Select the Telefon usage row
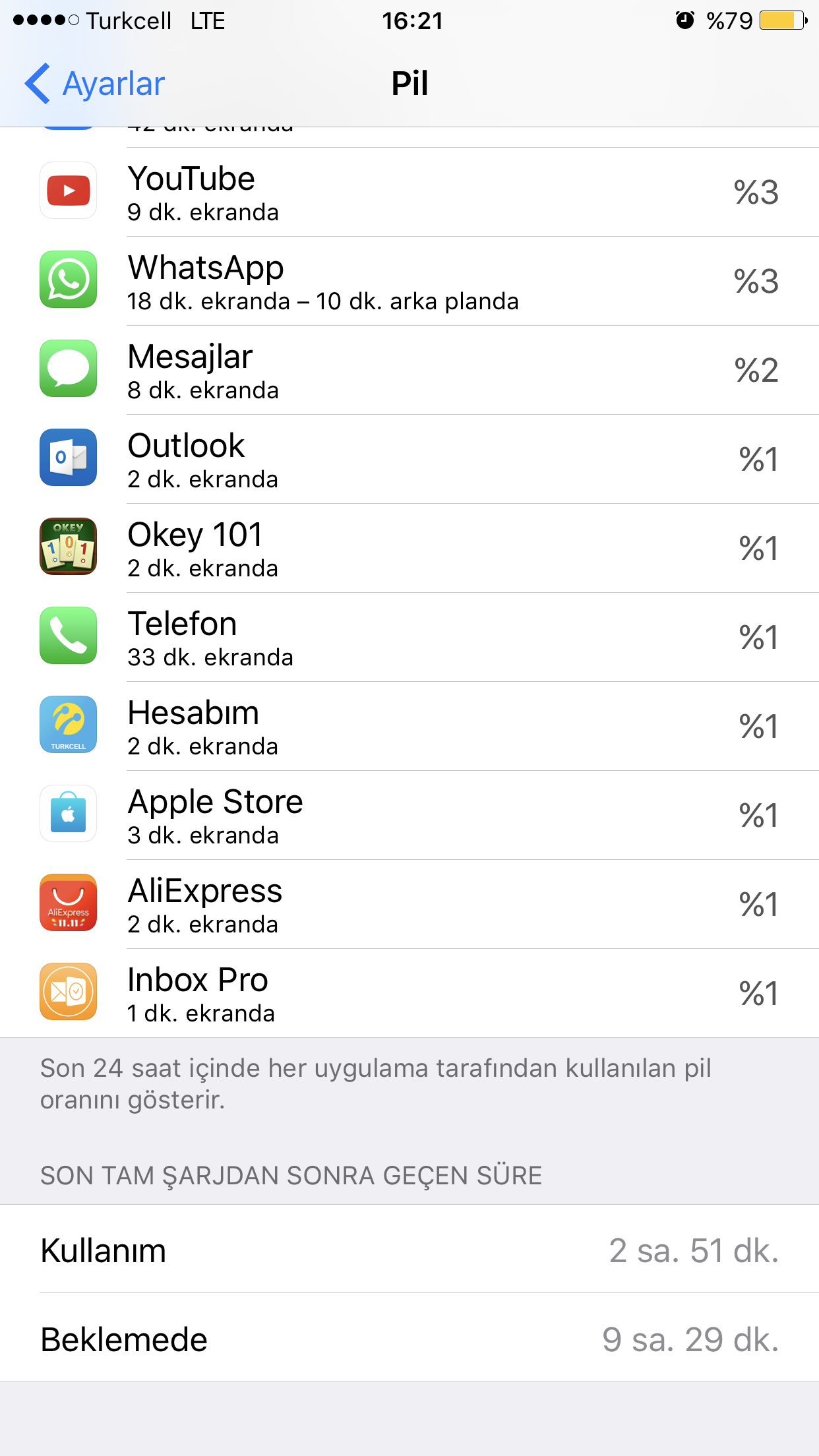The image size is (819, 1456). click(409, 637)
